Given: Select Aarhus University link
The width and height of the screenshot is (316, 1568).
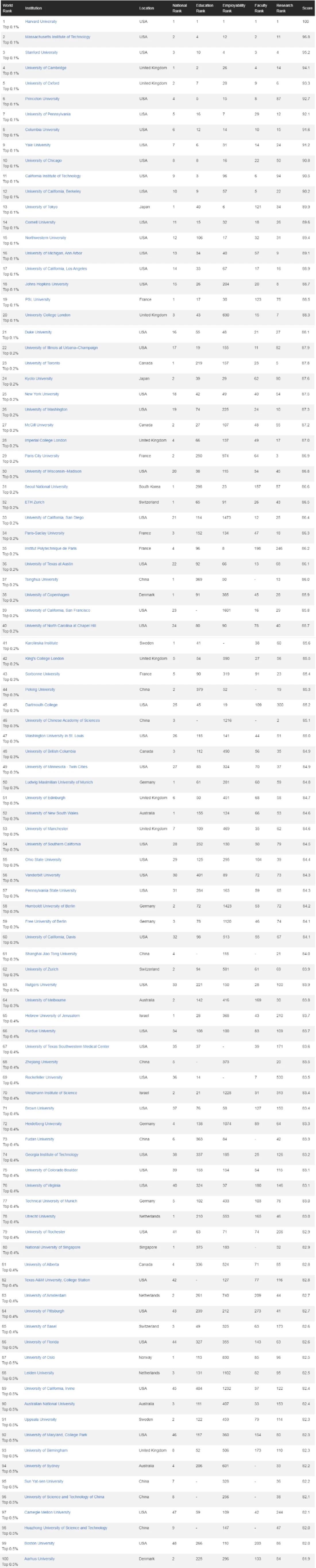Looking at the screenshot, I should click(40, 1558).
